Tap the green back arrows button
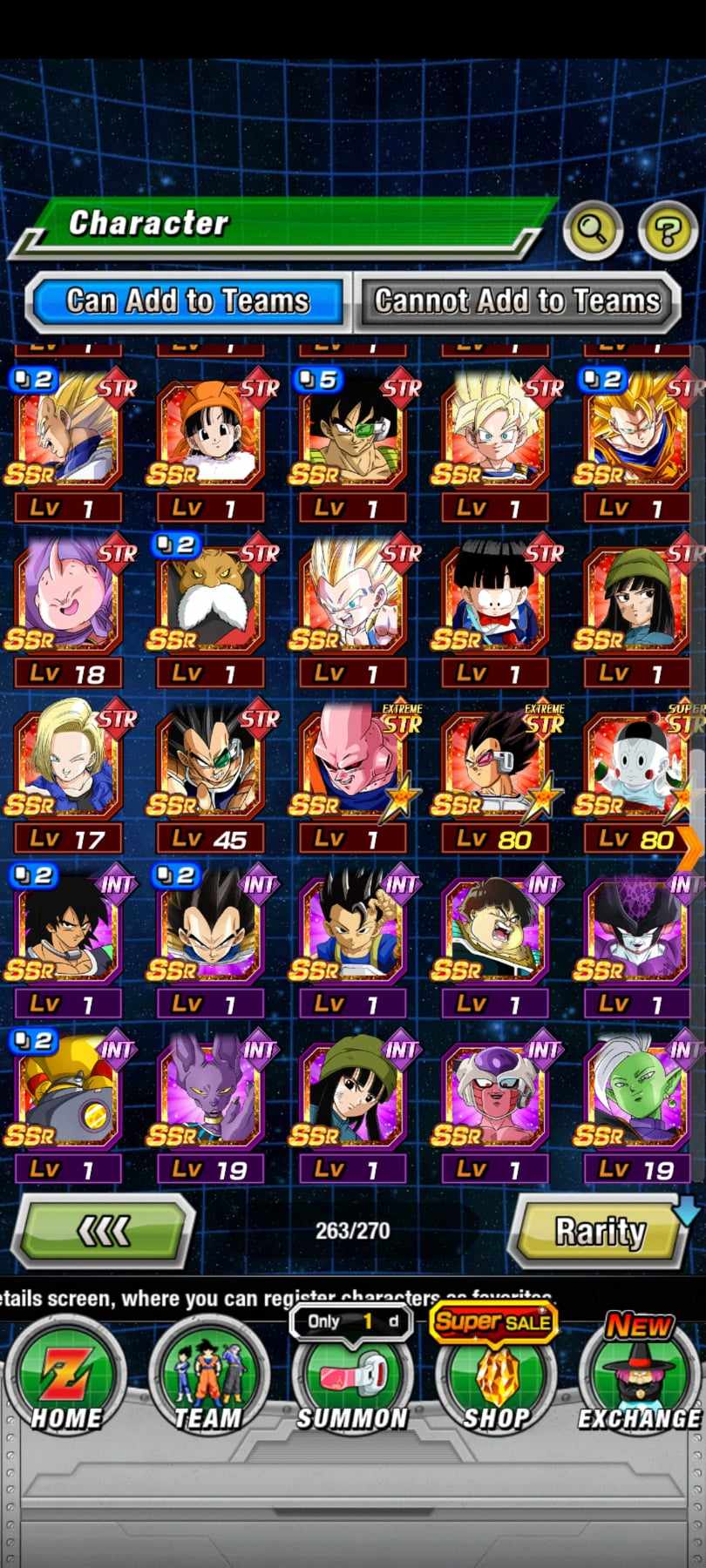The image size is (706, 1568). click(x=104, y=1230)
